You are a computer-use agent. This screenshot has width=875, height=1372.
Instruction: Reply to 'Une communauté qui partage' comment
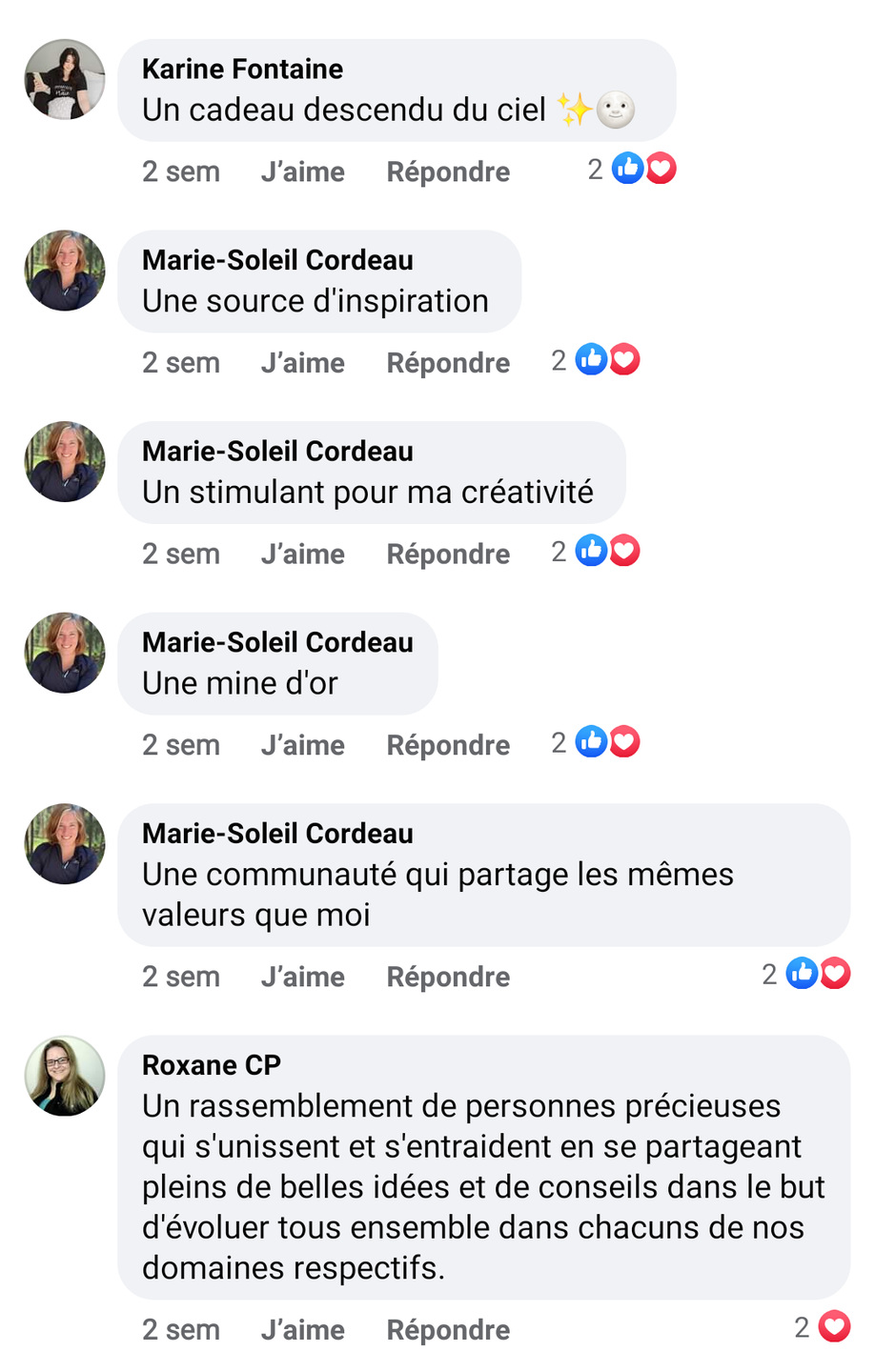click(448, 977)
